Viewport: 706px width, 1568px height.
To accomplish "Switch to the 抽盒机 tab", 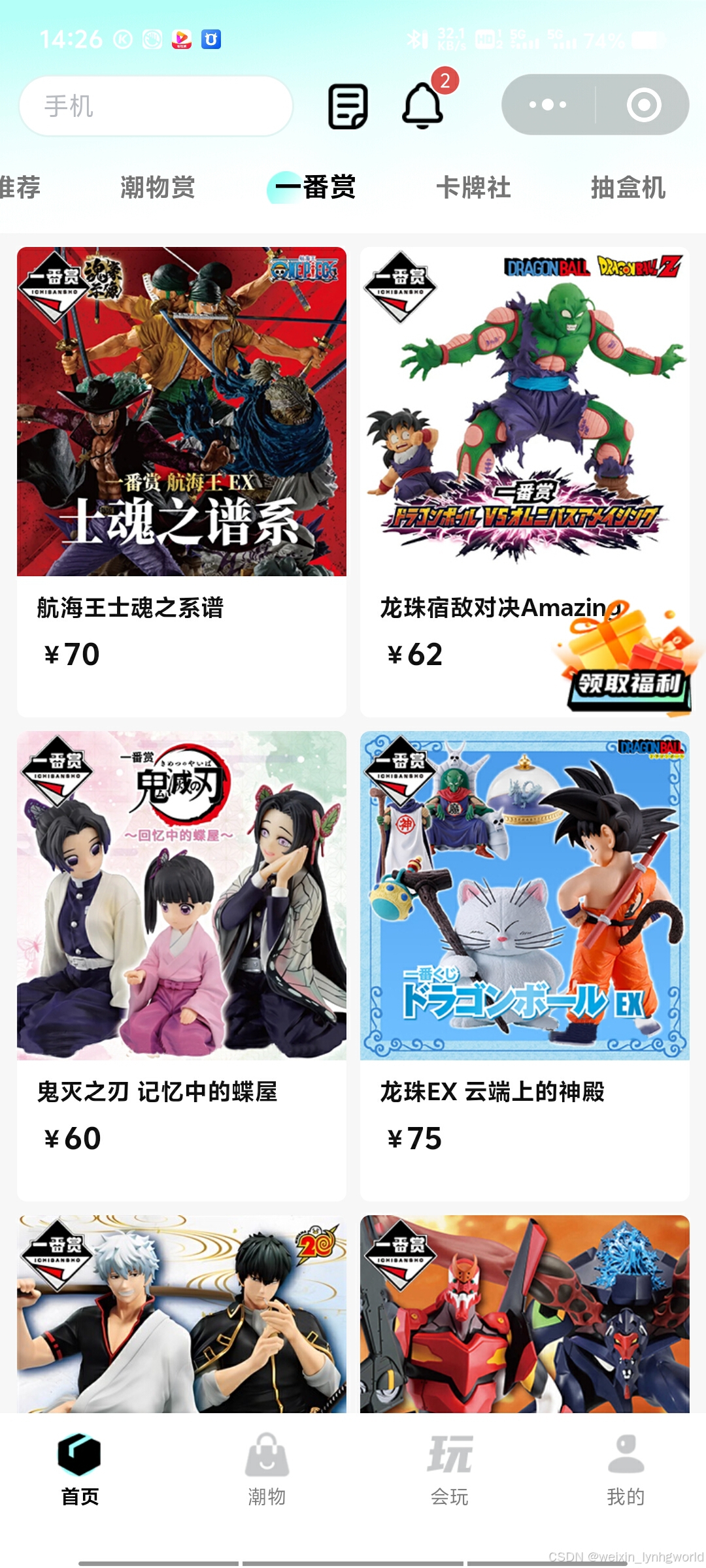I will tap(628, 188).
